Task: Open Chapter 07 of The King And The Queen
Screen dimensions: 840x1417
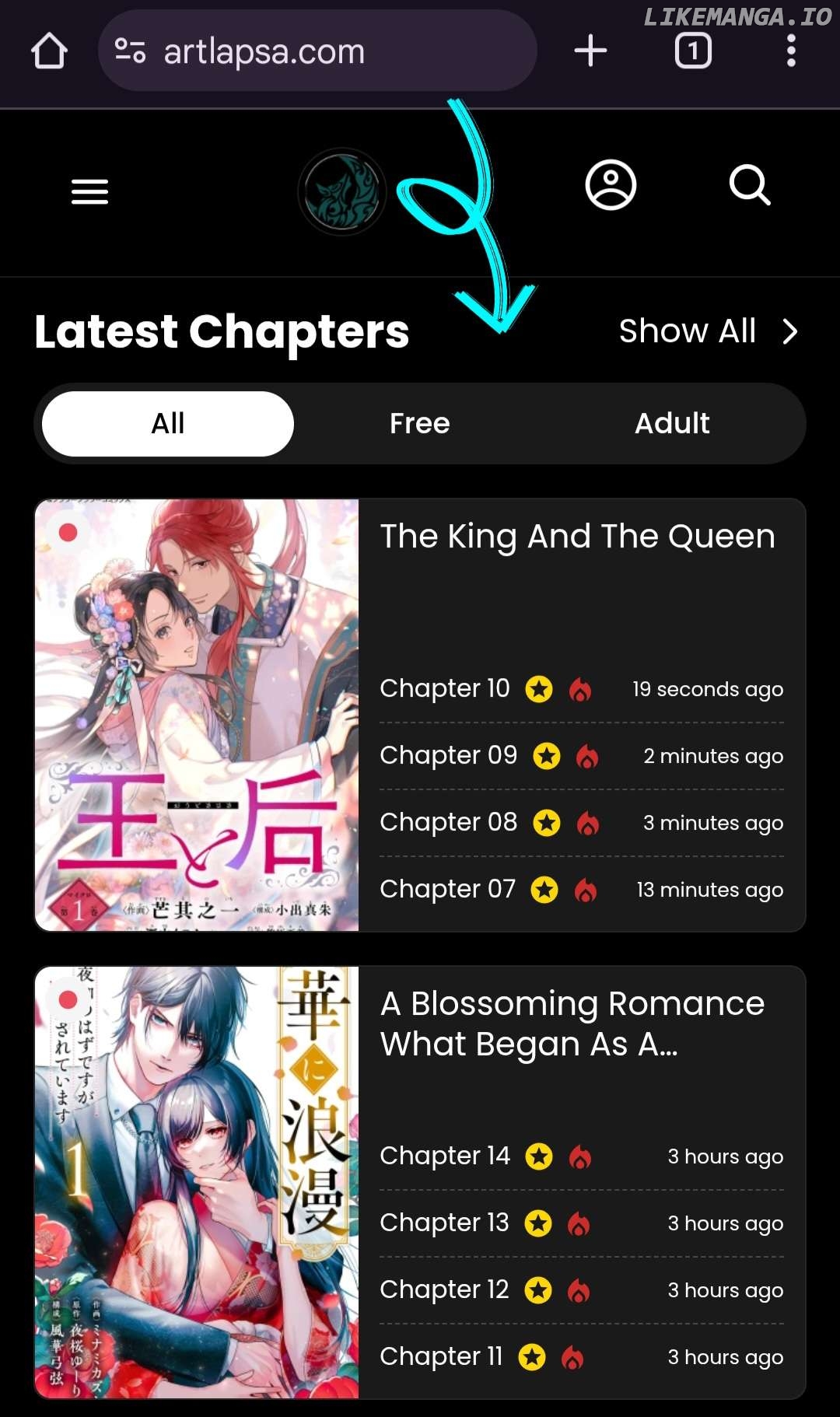Action: click(449, 889)
